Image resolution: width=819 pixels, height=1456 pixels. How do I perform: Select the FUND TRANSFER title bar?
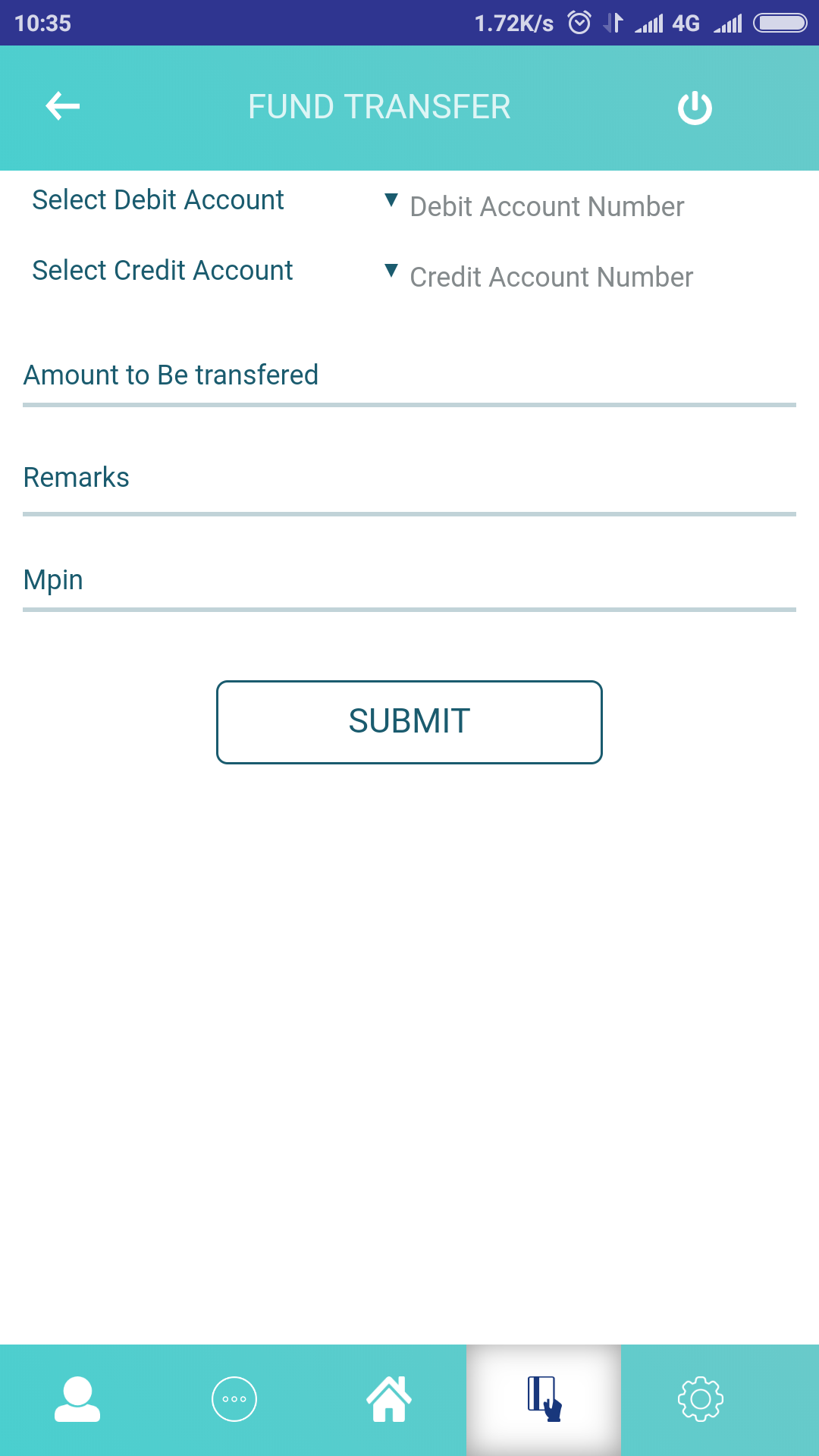(x=379, y=106)
